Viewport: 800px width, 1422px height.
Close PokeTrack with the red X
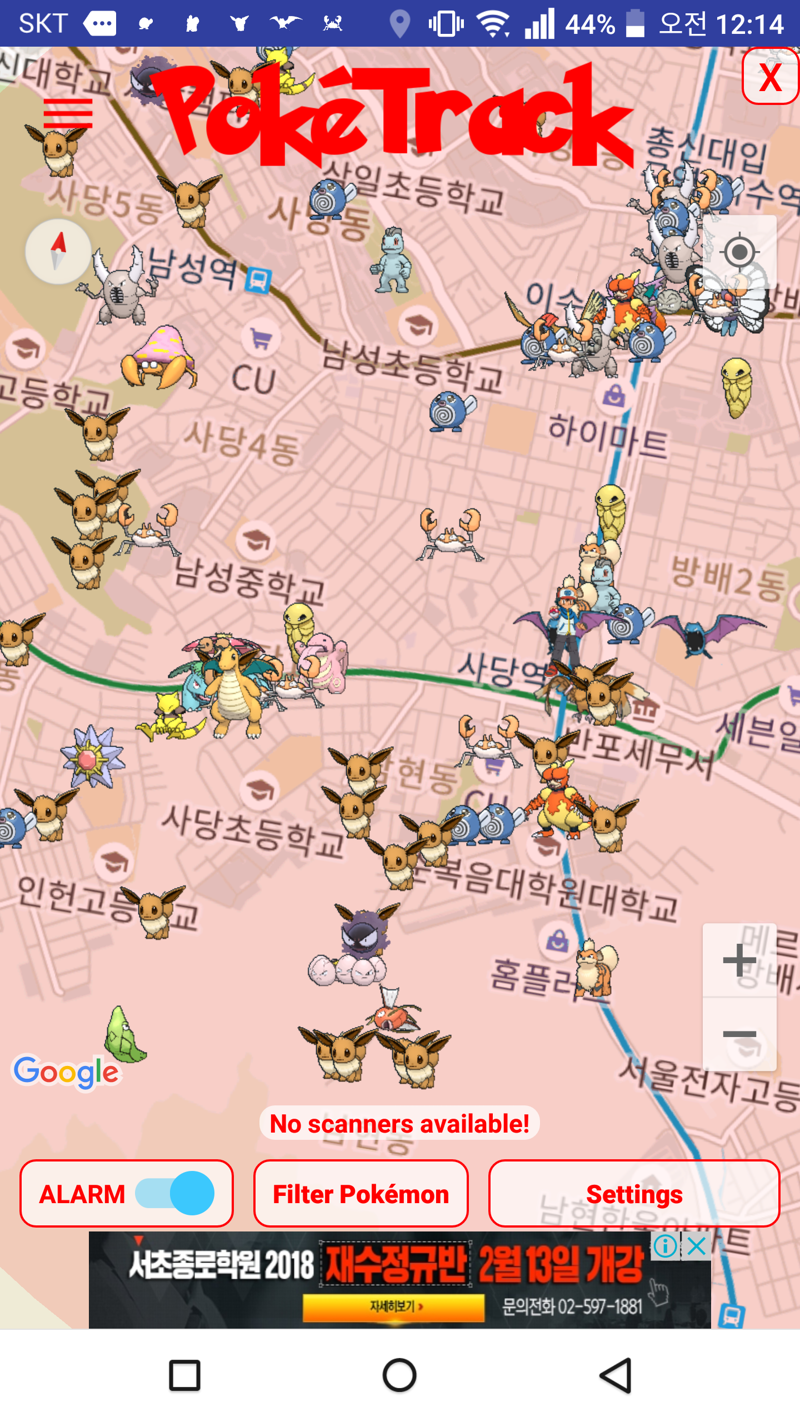[770, 77]
